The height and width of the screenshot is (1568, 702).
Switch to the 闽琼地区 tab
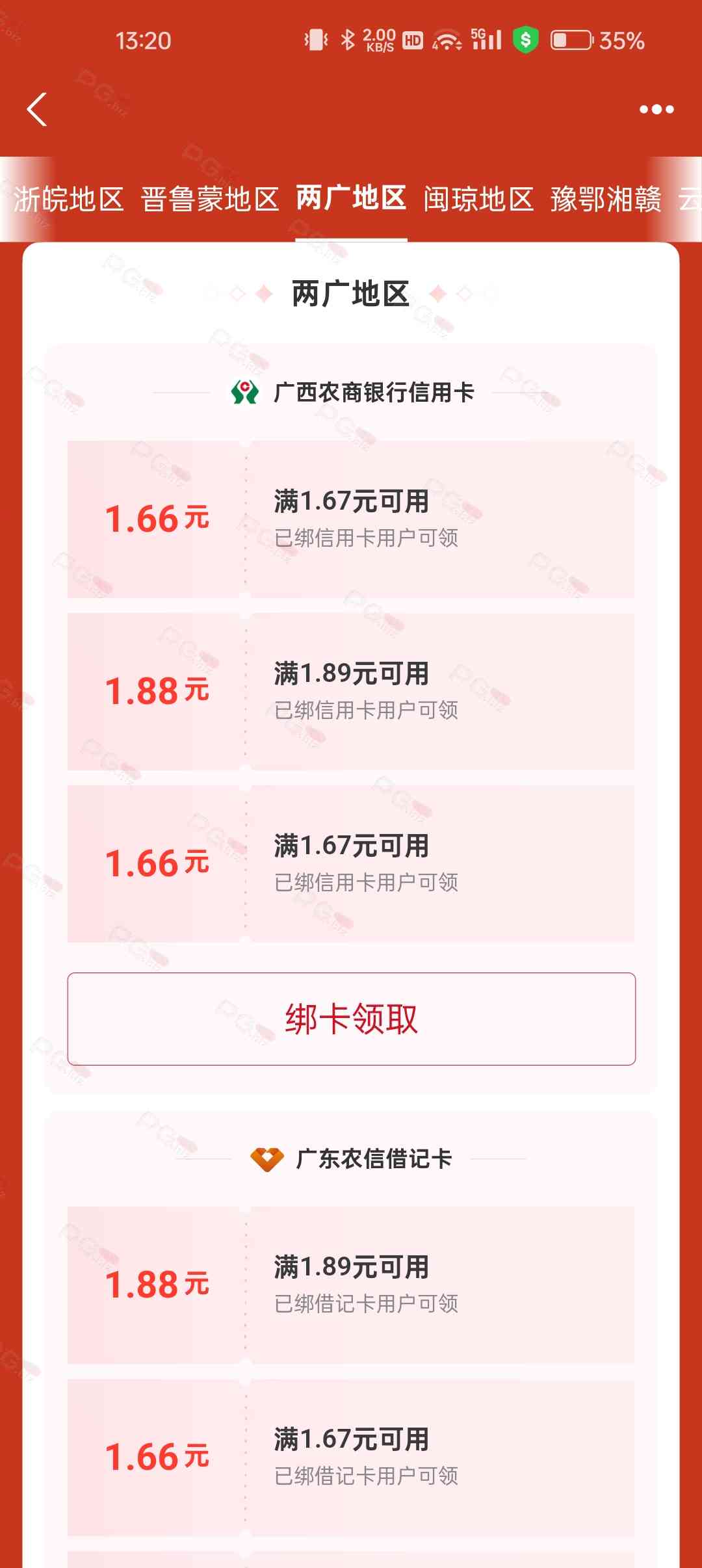pyautogui.click(x=478, y=199)
